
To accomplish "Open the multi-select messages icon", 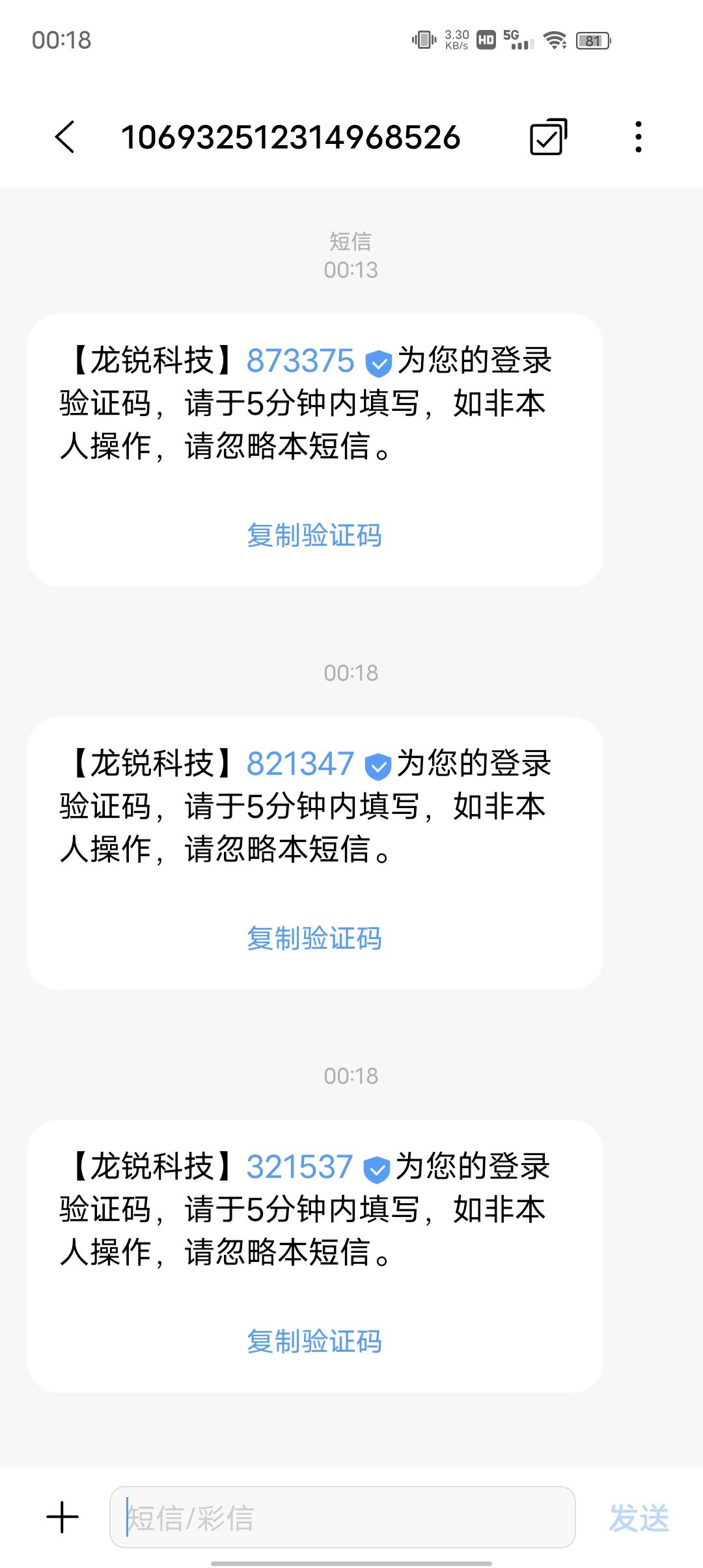I will coord(548,137).
